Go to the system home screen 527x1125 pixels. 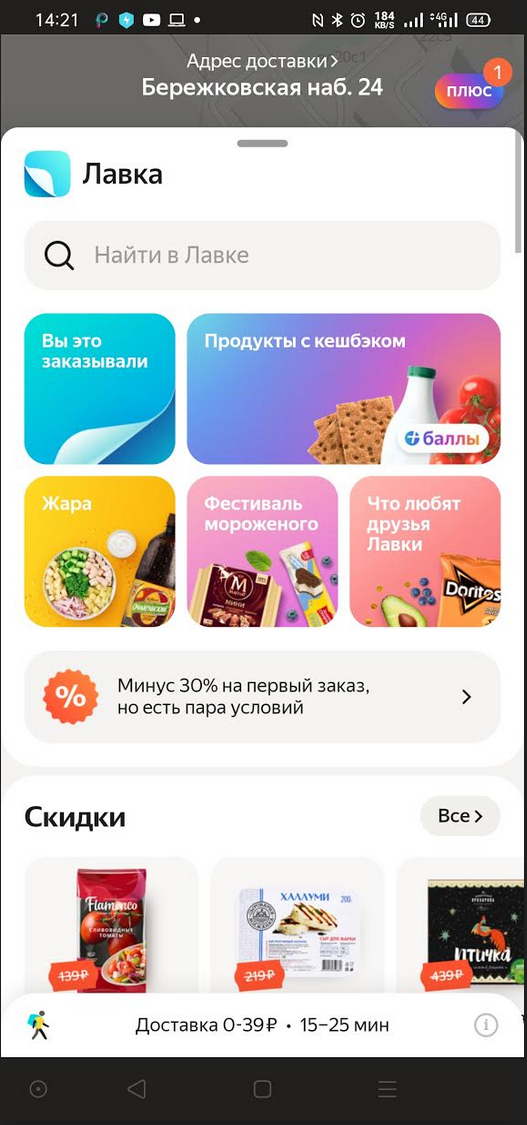[262, 1089]
